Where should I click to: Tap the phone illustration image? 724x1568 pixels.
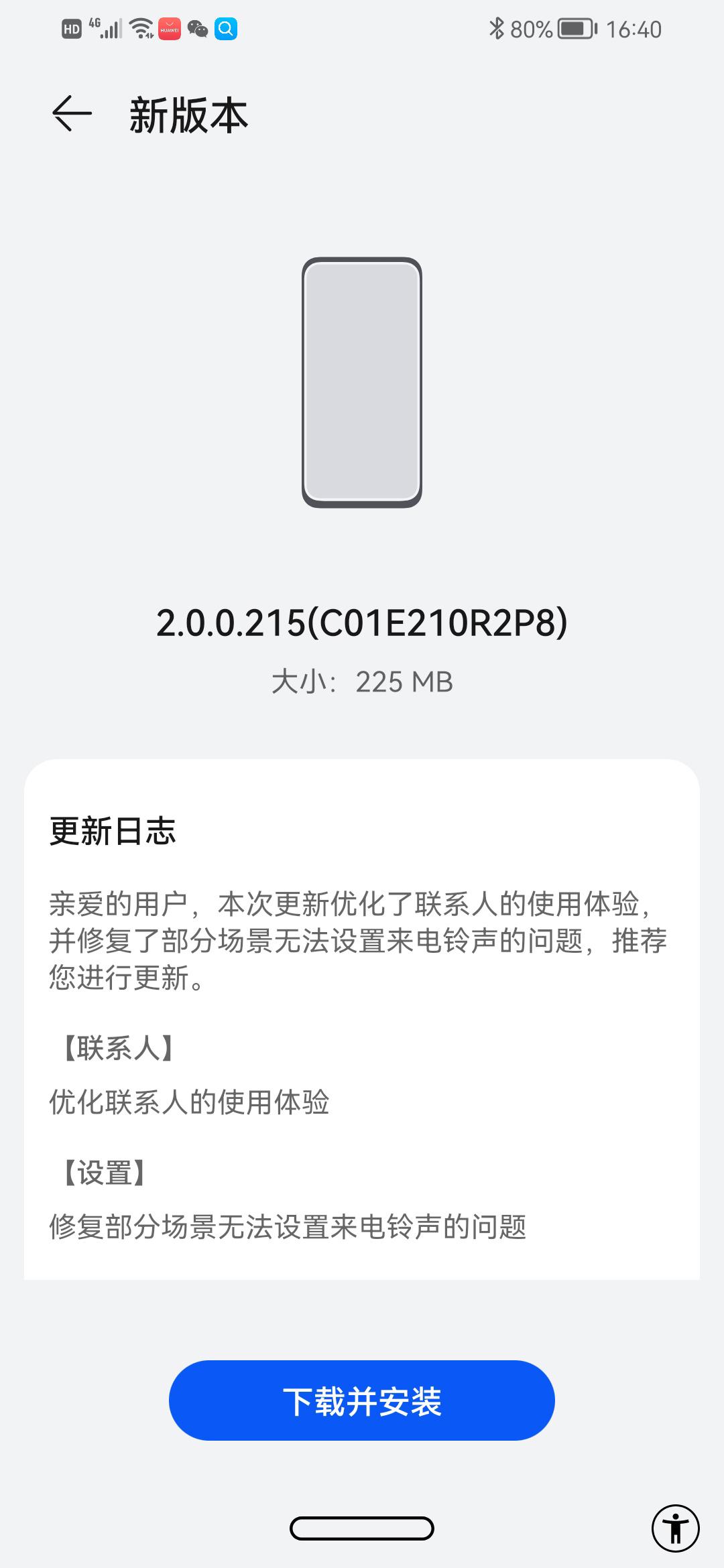362,382
